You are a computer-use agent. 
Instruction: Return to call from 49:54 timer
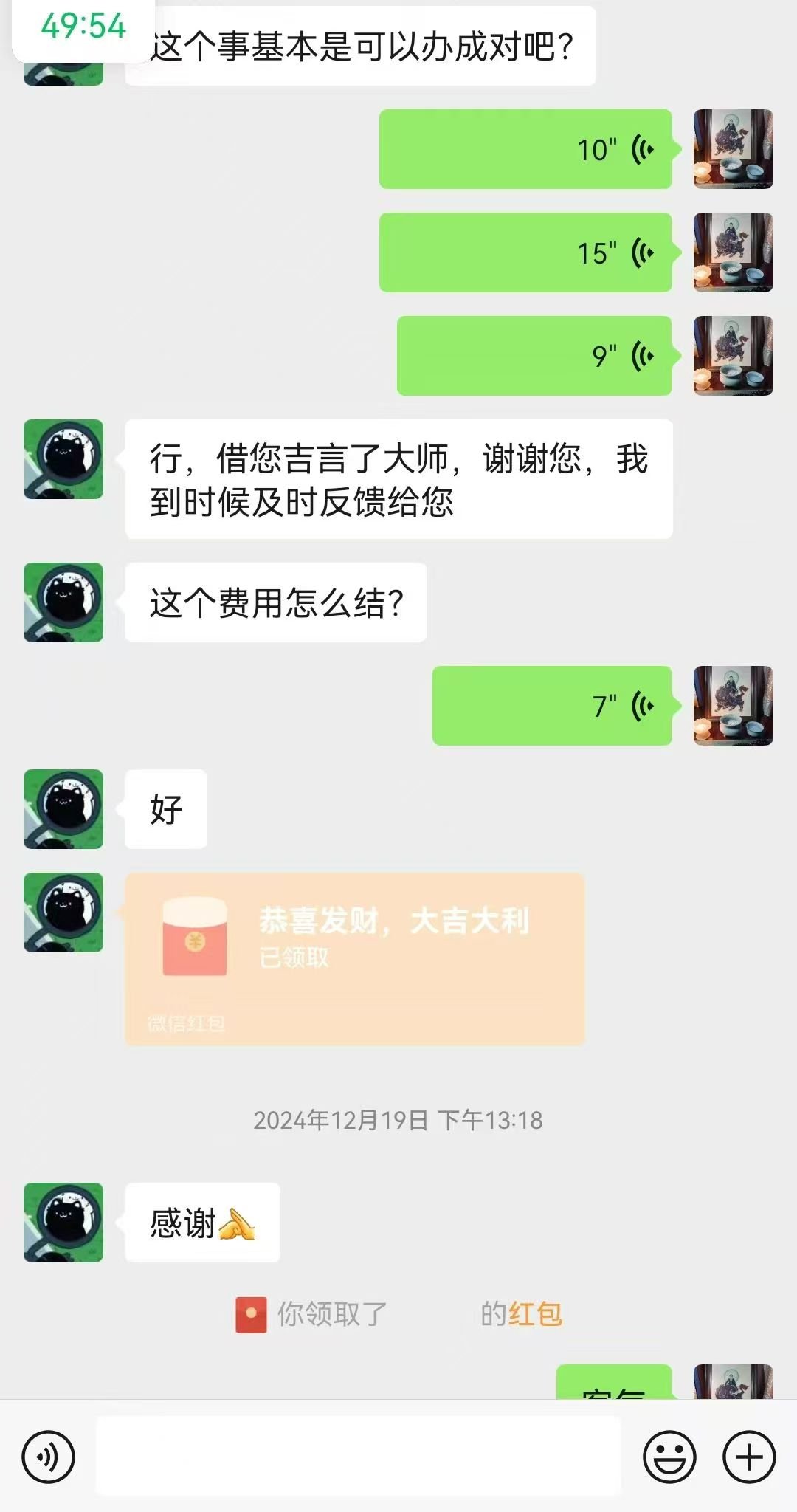pyautogui.click(x=83, y=27)
